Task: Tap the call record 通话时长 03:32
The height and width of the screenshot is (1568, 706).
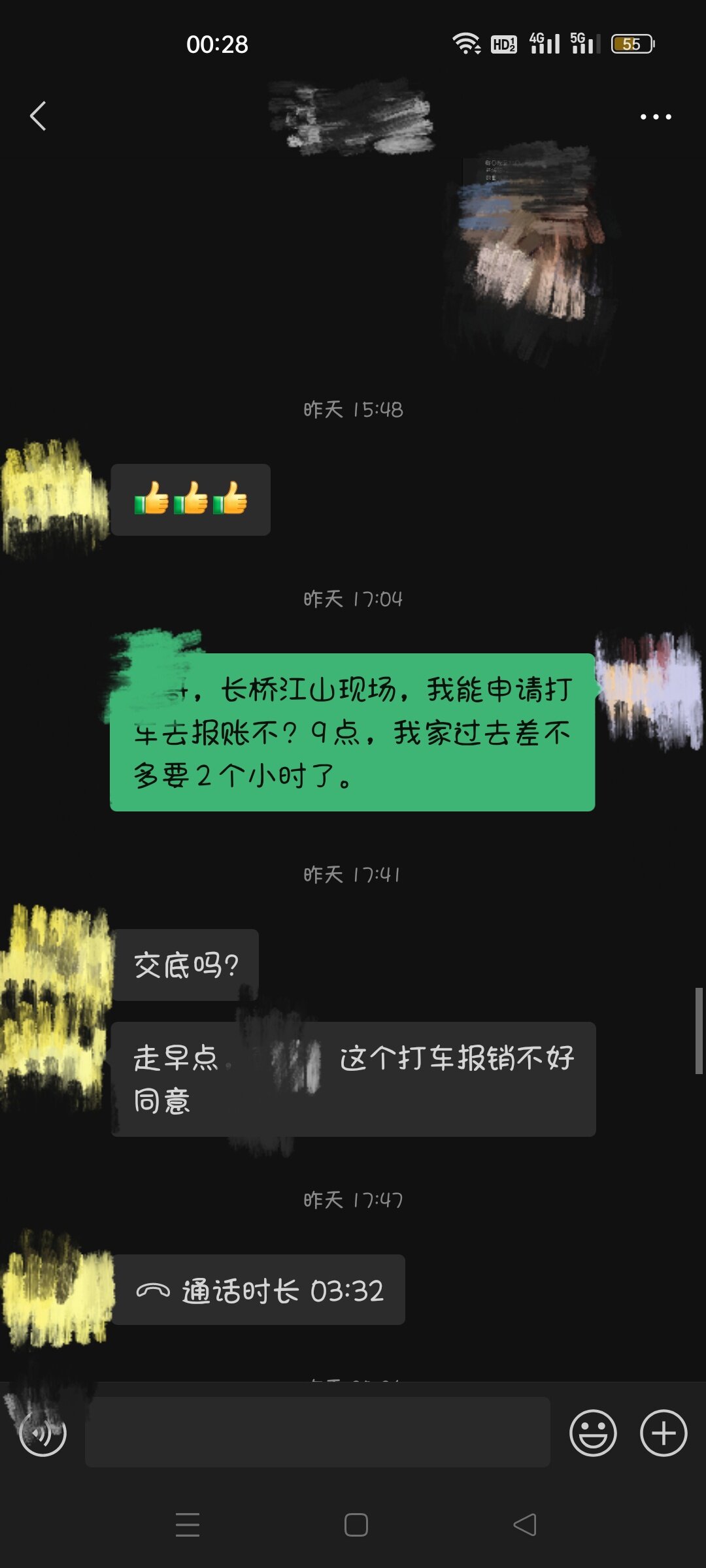Action: coord(259,1290)
